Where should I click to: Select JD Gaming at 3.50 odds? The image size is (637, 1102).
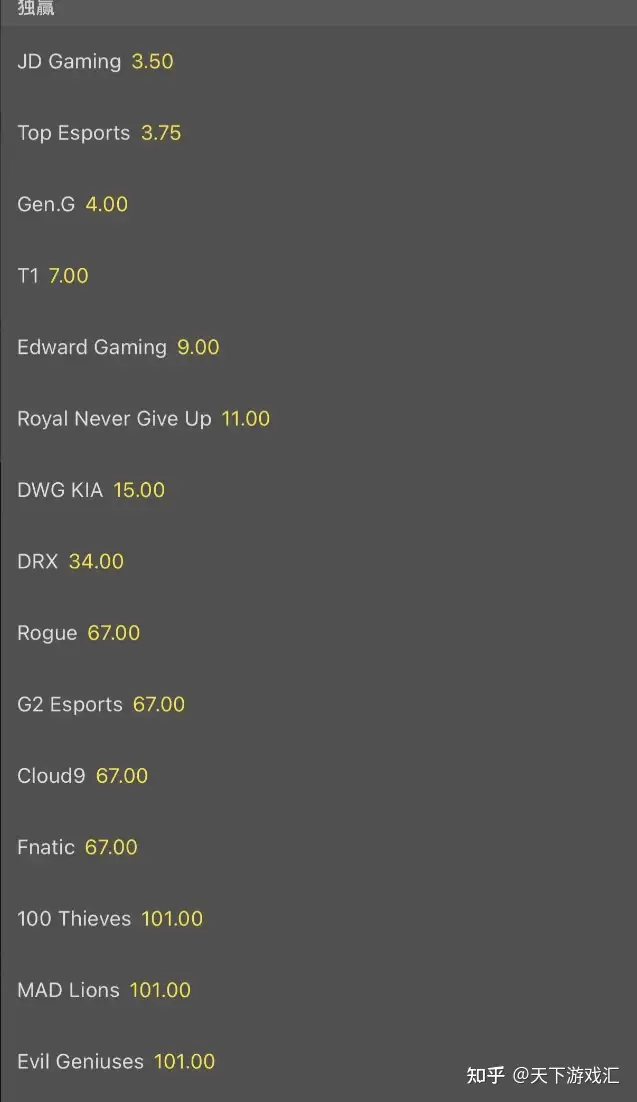(318, 61)
